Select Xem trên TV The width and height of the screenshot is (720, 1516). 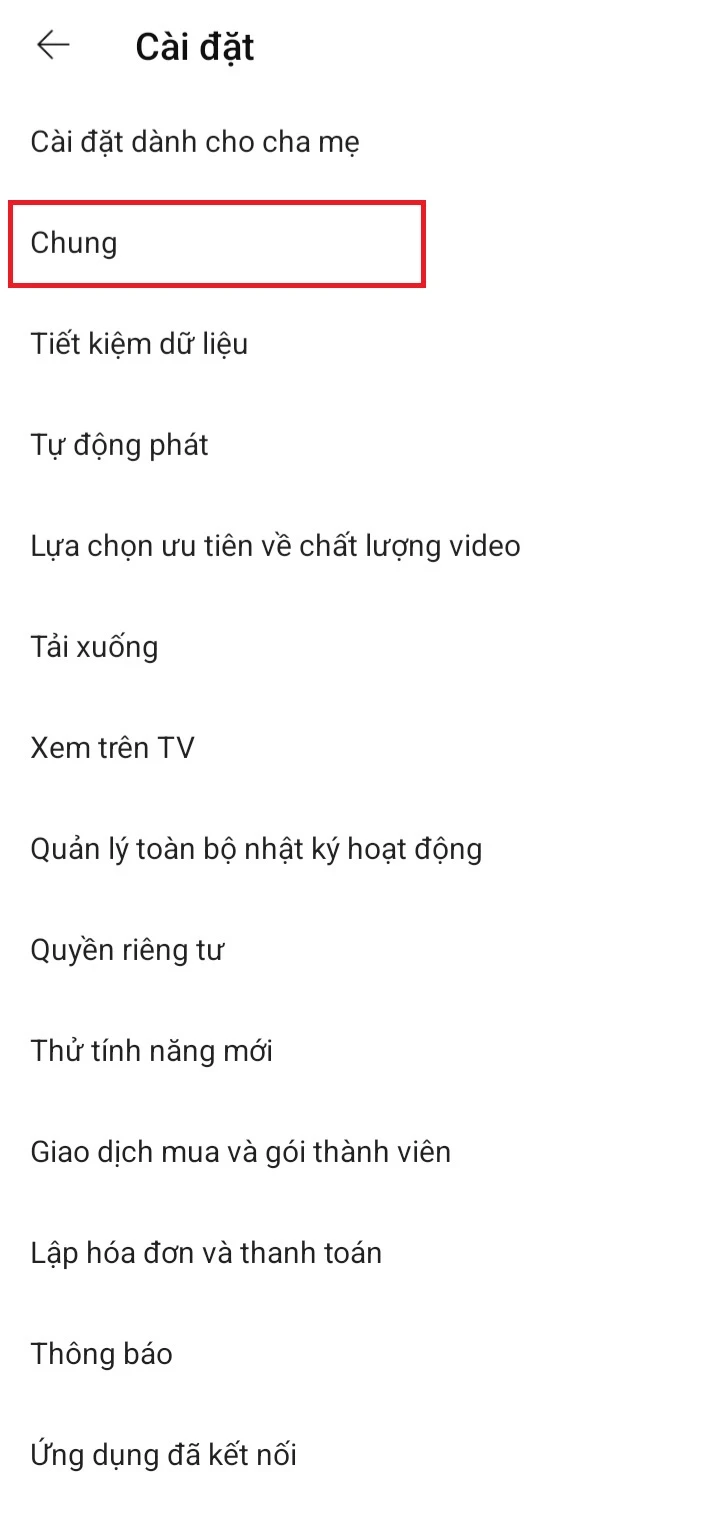pos(113,747)
